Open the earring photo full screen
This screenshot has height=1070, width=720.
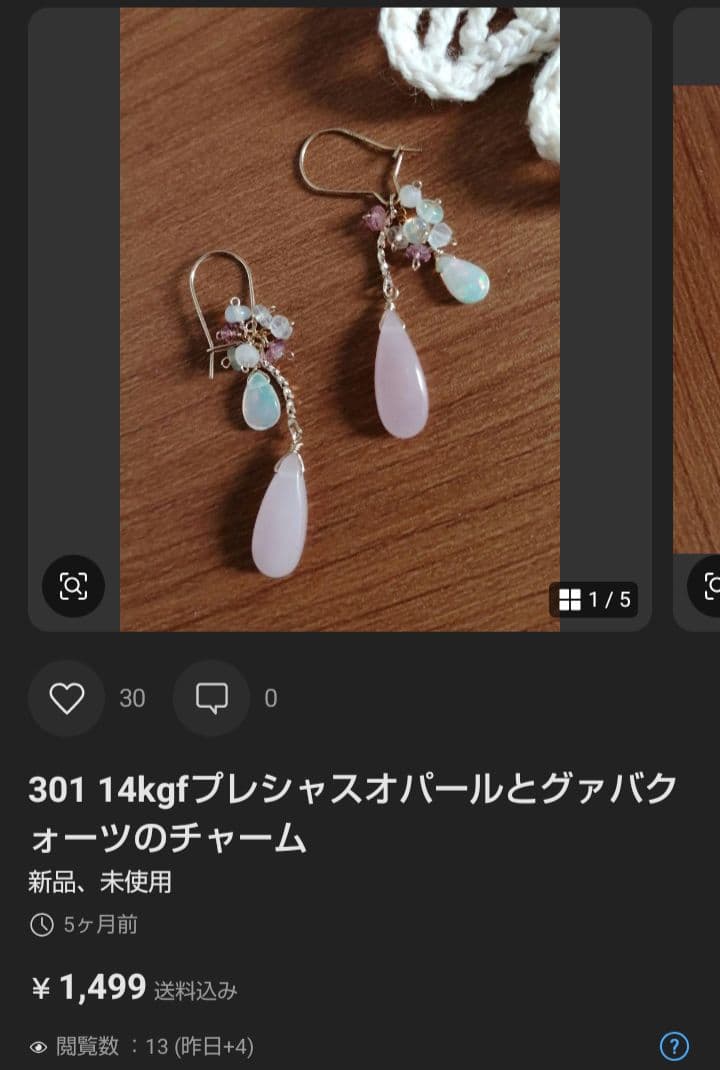tap(340, 320)
